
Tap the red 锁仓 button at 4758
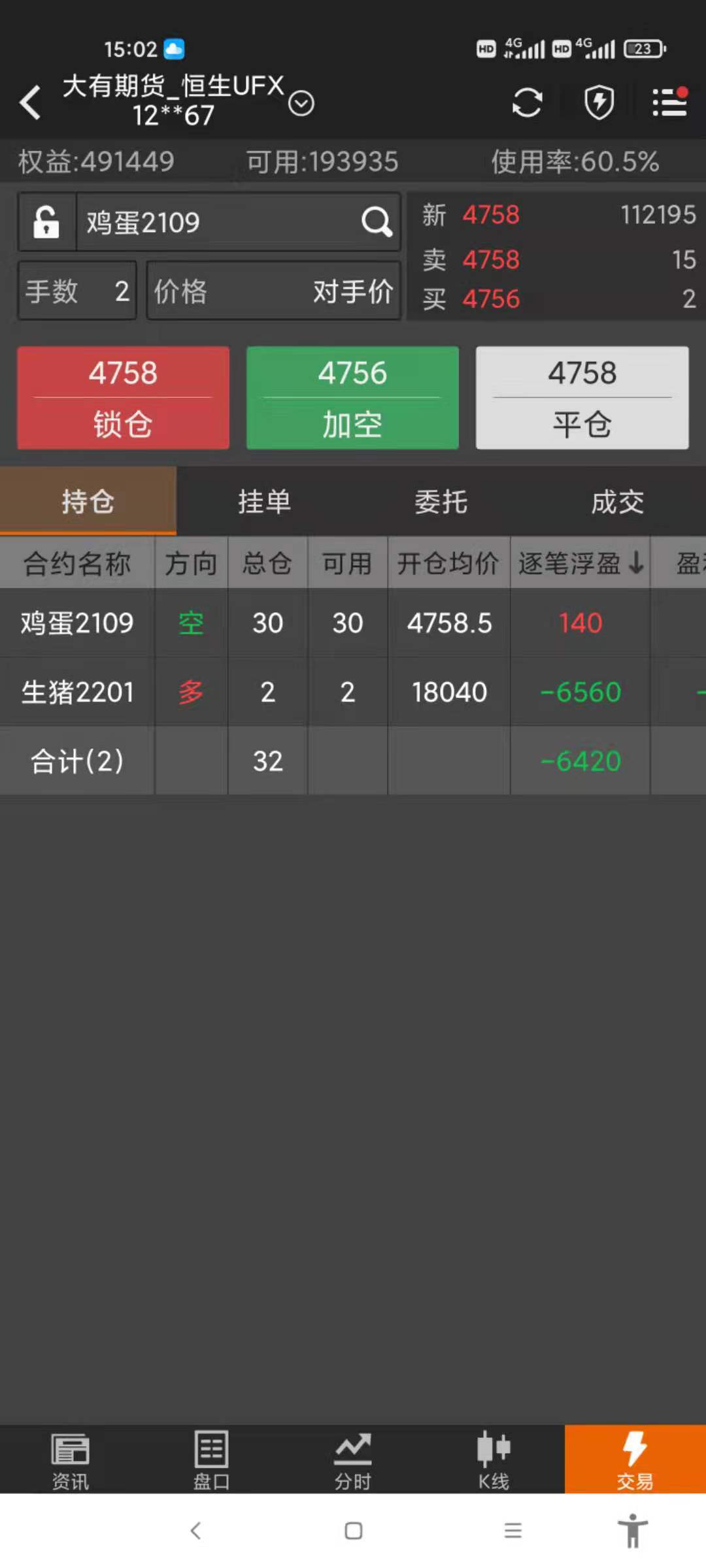[x=124, y=398]
